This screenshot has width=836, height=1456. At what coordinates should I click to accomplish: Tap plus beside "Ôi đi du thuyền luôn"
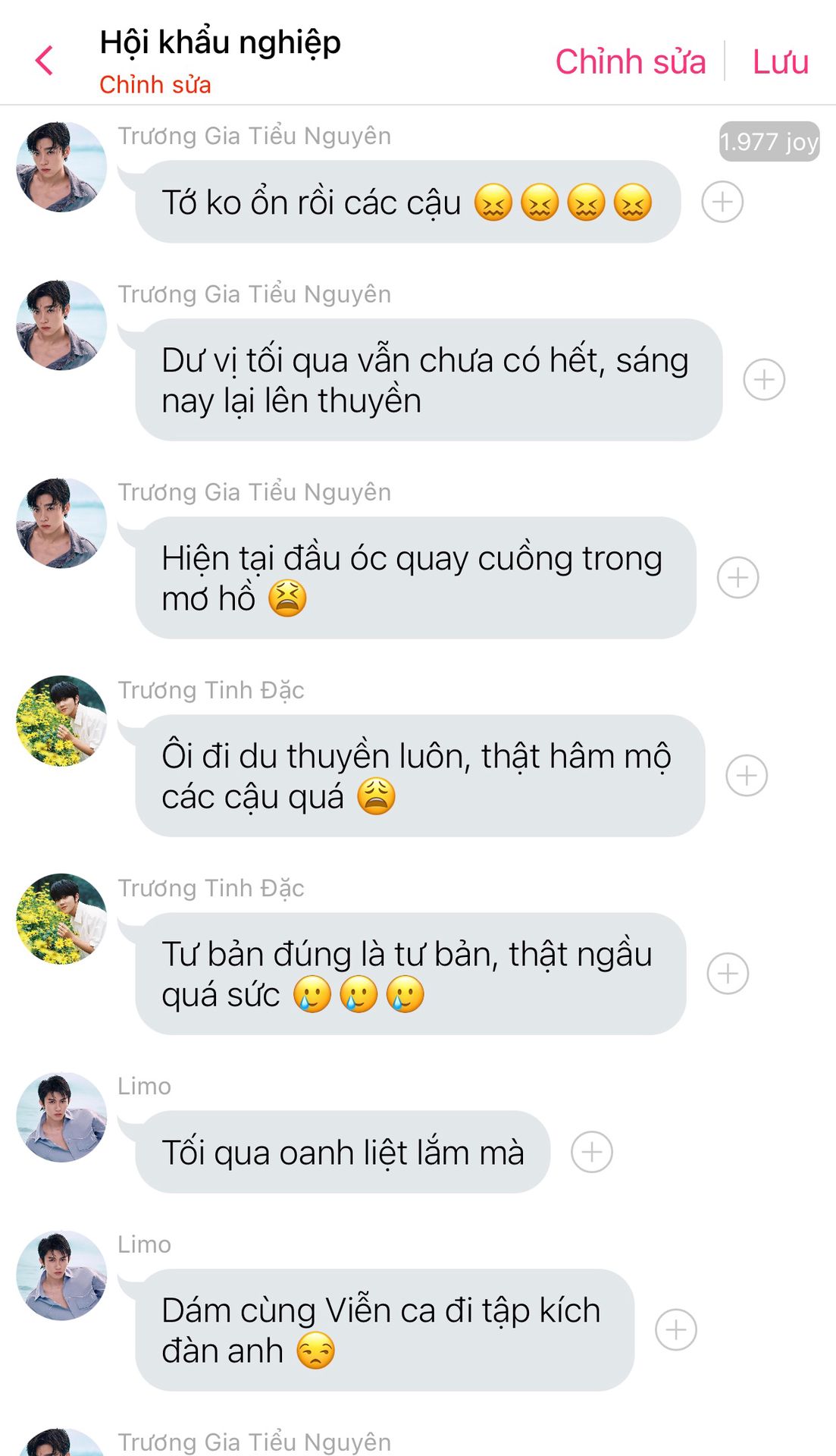coord(747,775)
